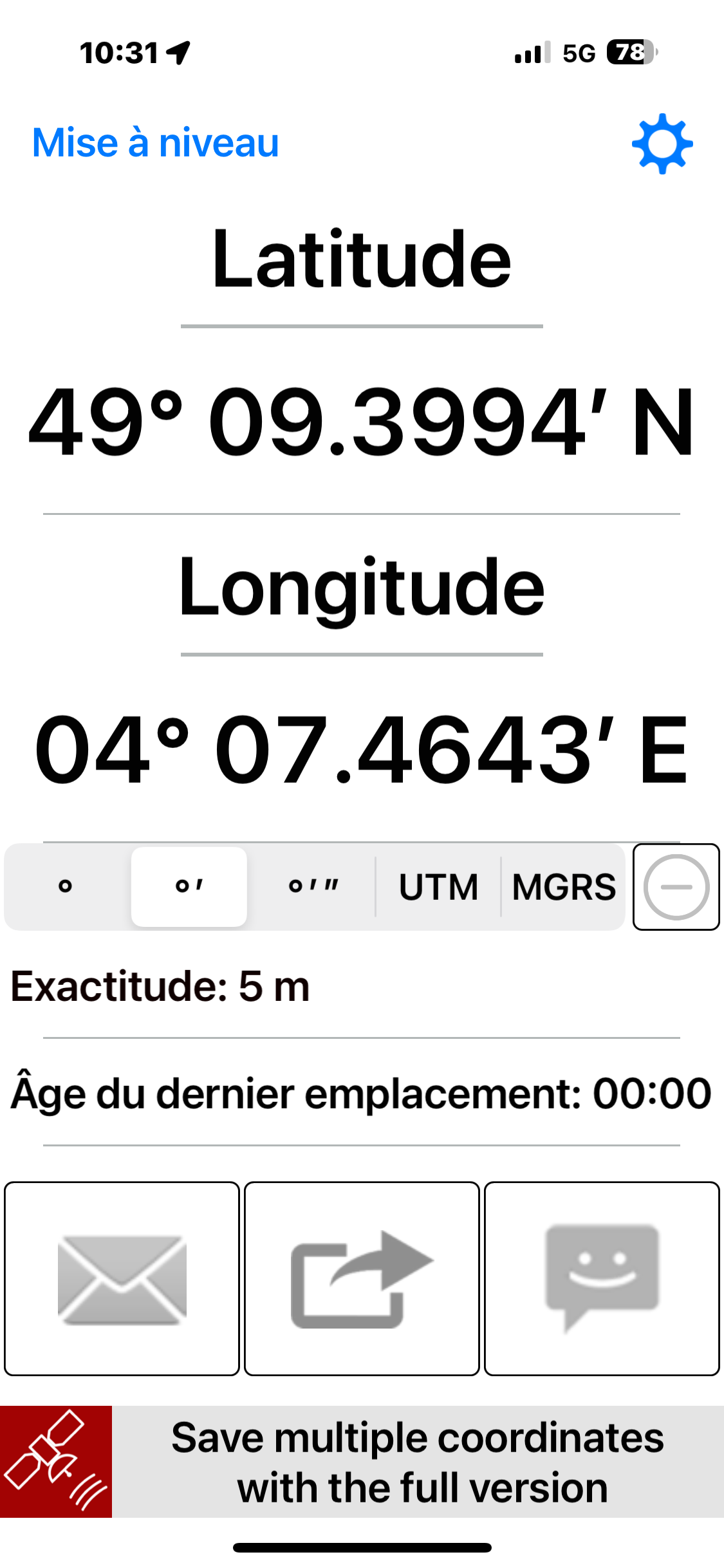Switch to MGRS coordinate format
This screenshot has width=724, height=1568.
point(564,886)
